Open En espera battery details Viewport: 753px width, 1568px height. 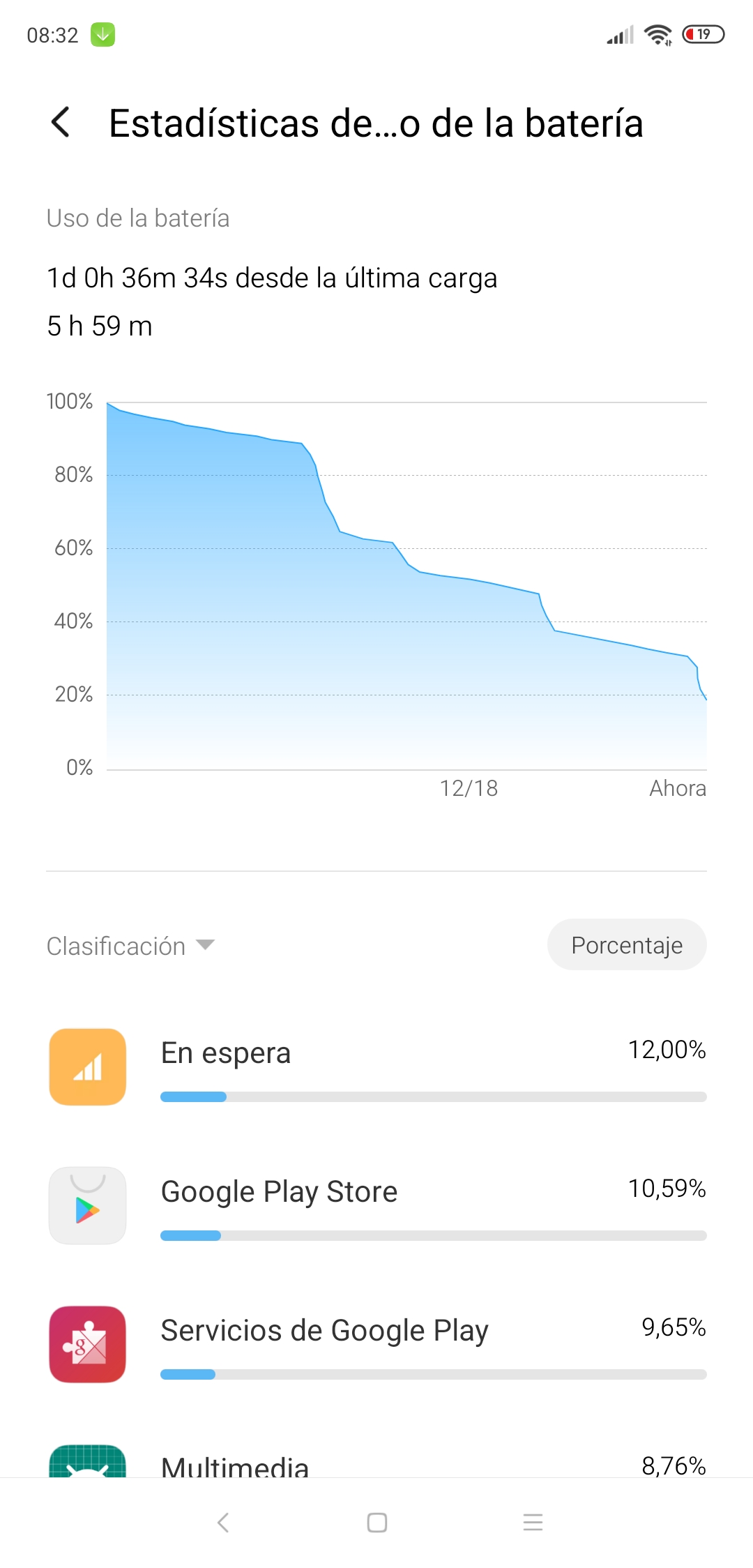point(376,1067)
